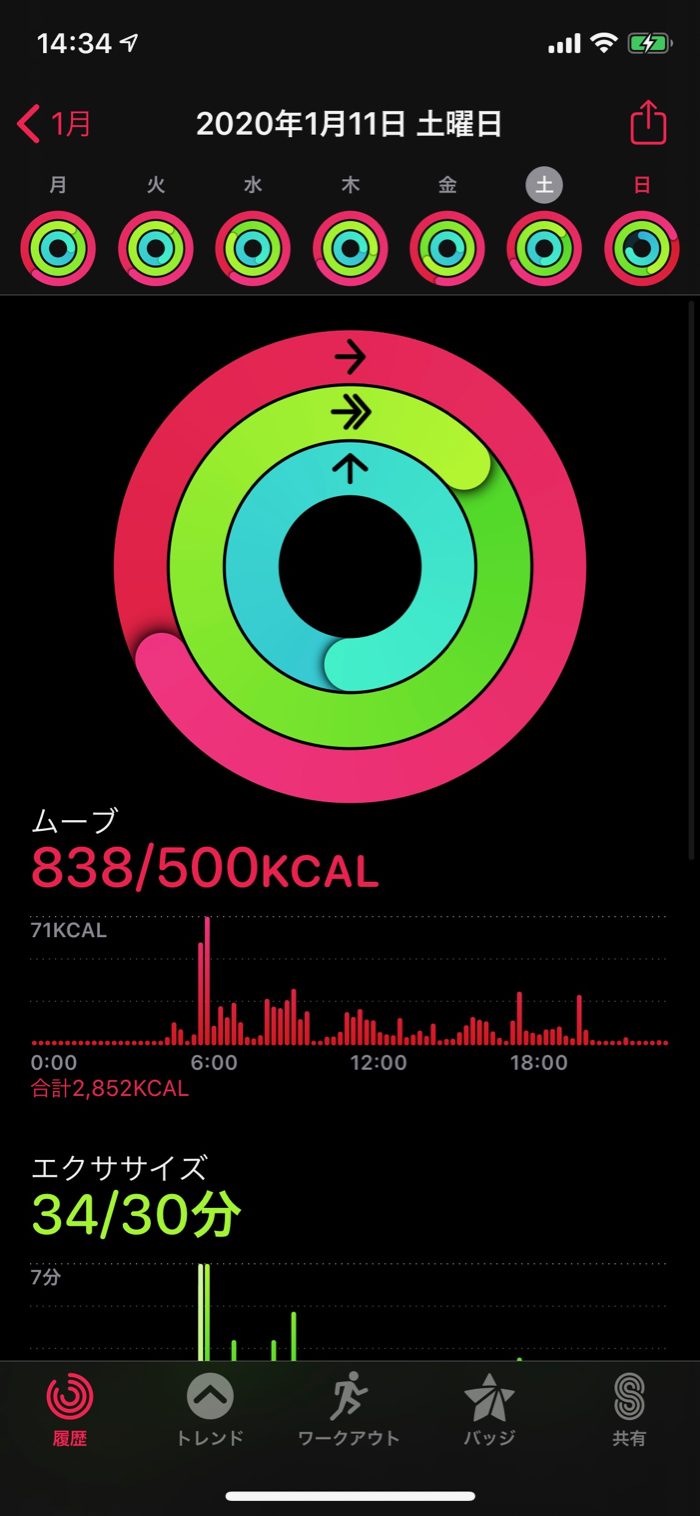700x1516 pixels.
Task: Switch to the 共有 tab
Action: tap(629, 1410)
